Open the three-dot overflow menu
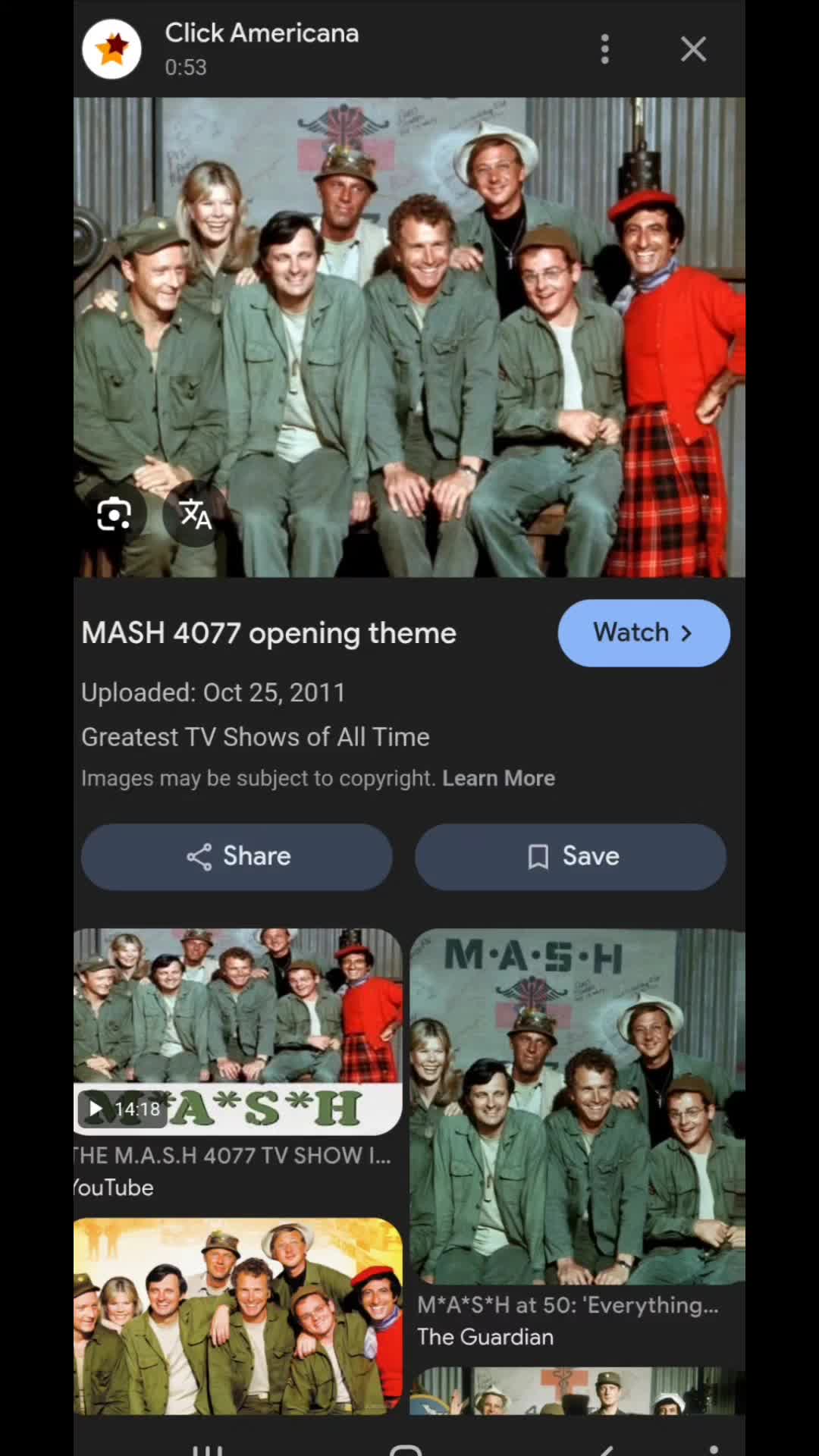 click(x=604, y=49)
